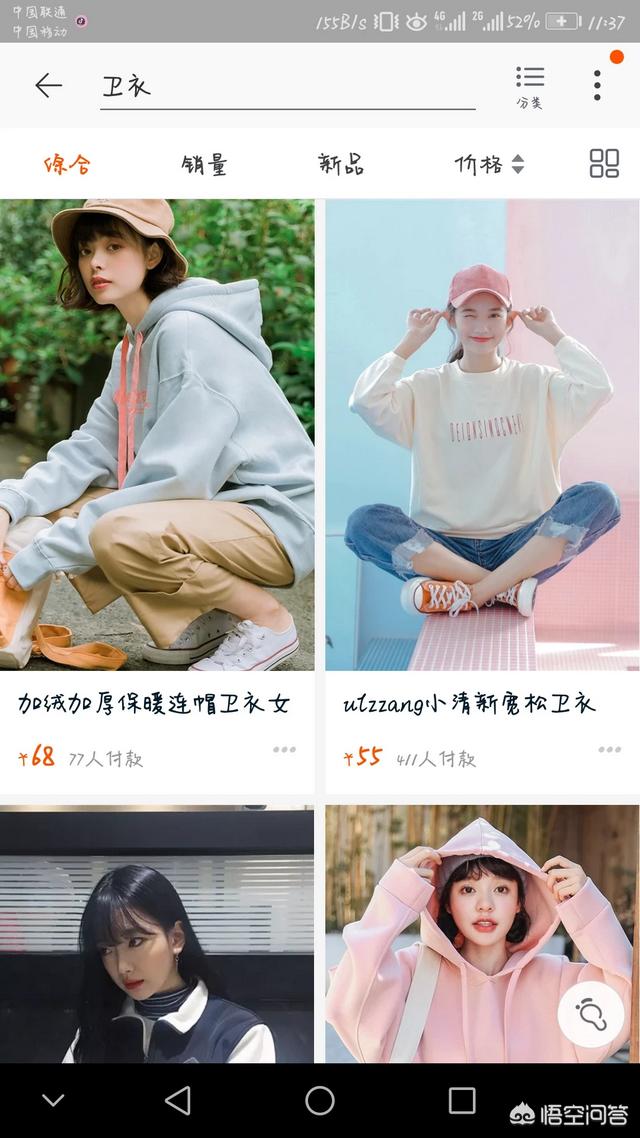Viewport: 640px width, 1138px height.
Task: Switch to the 新品 tab
Action: click(340, 164)
